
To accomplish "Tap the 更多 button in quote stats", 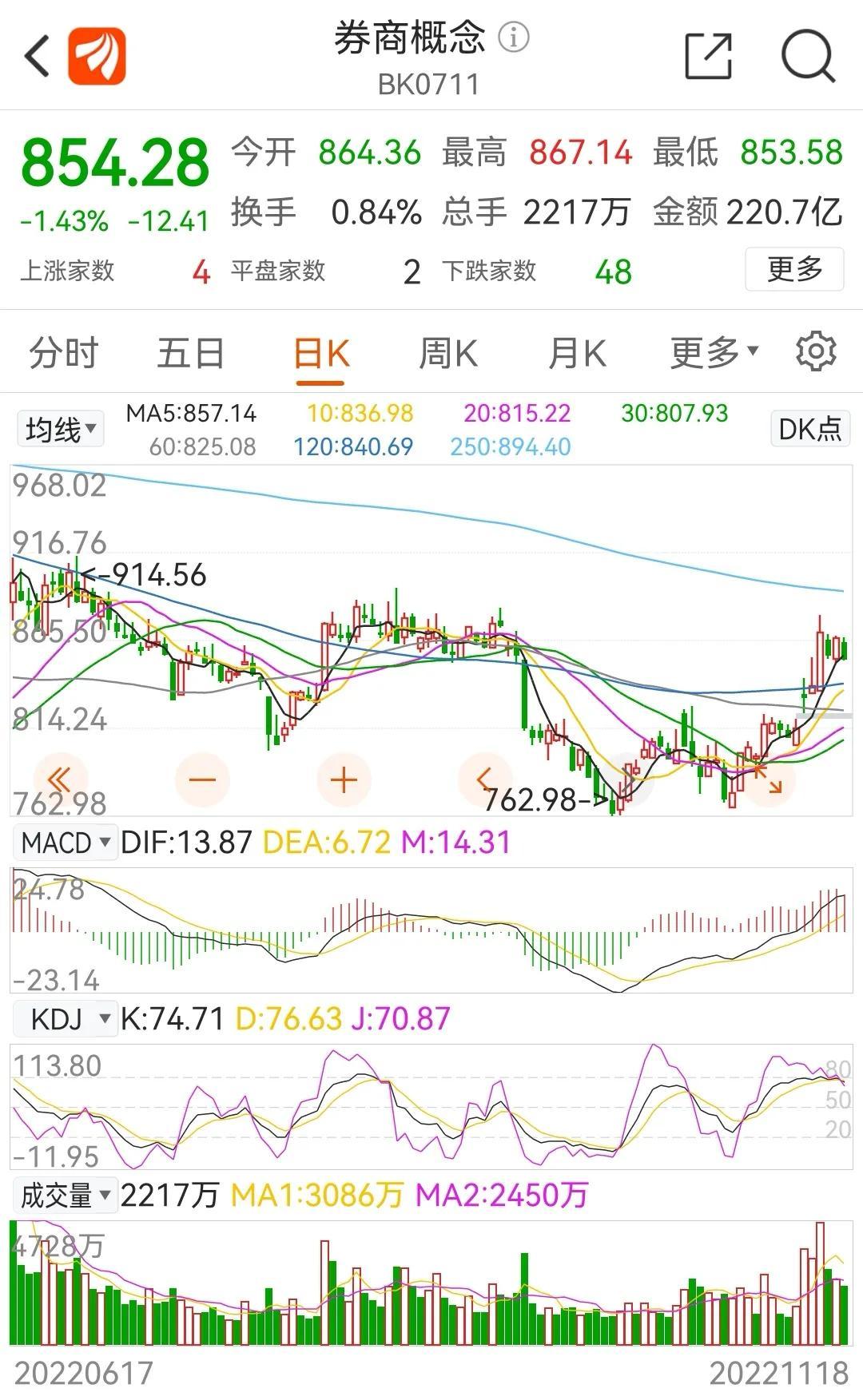I will pos(794,269).
